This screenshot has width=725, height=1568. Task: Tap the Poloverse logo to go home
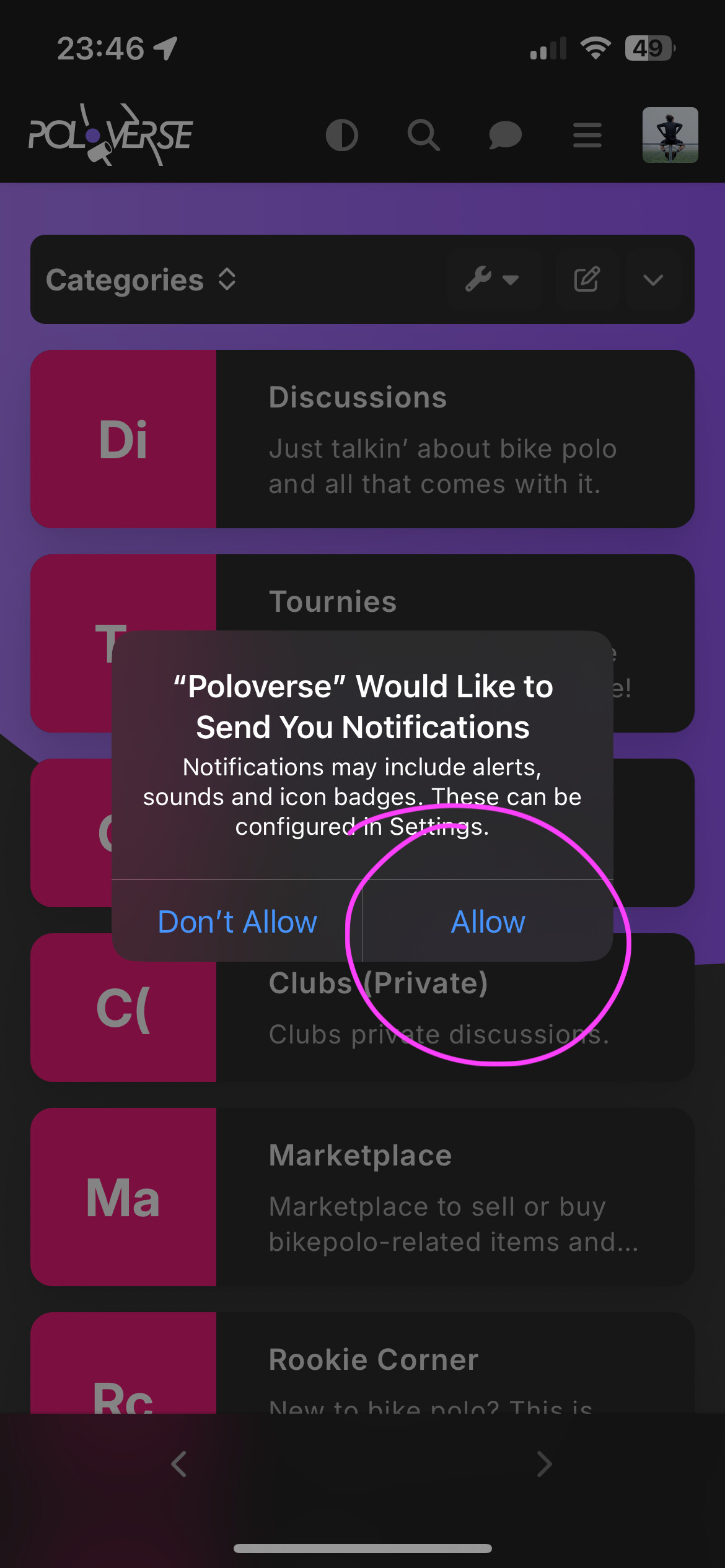click(x=111, y=134)
